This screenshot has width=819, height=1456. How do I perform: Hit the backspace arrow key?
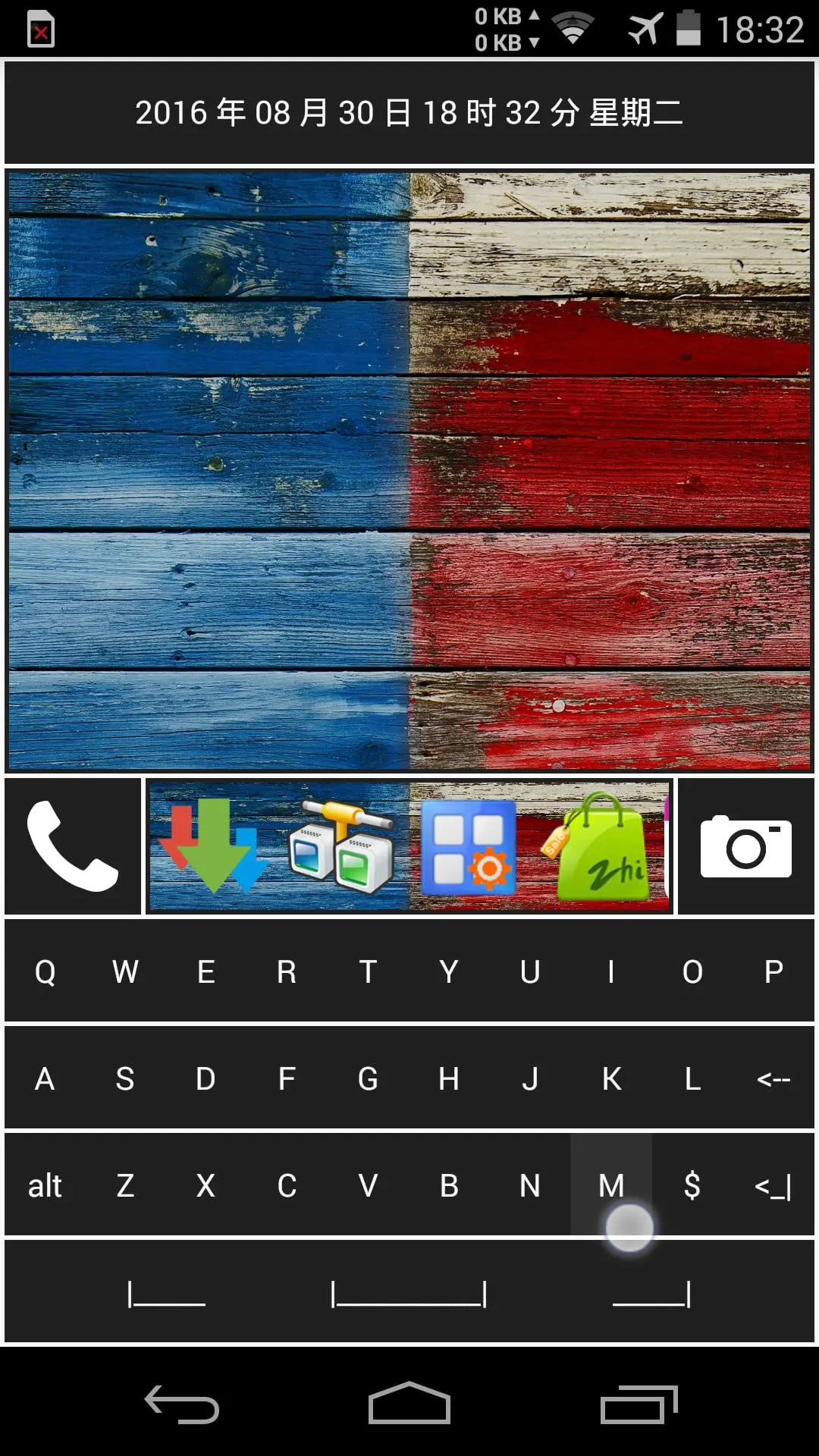click(773, 1078)
